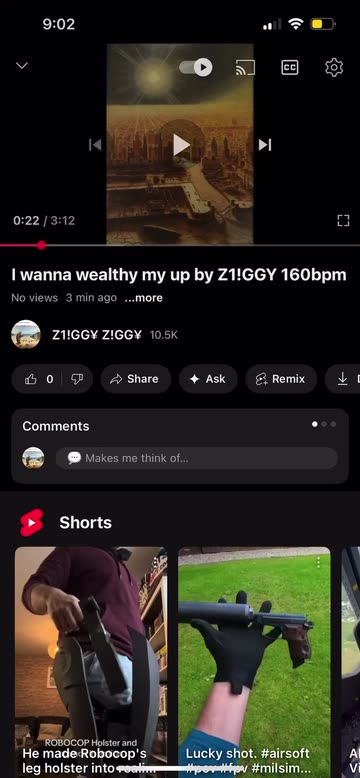Viewport: 360px width, 778px height.
Task: Play the paused video
Action: point(181,145)
